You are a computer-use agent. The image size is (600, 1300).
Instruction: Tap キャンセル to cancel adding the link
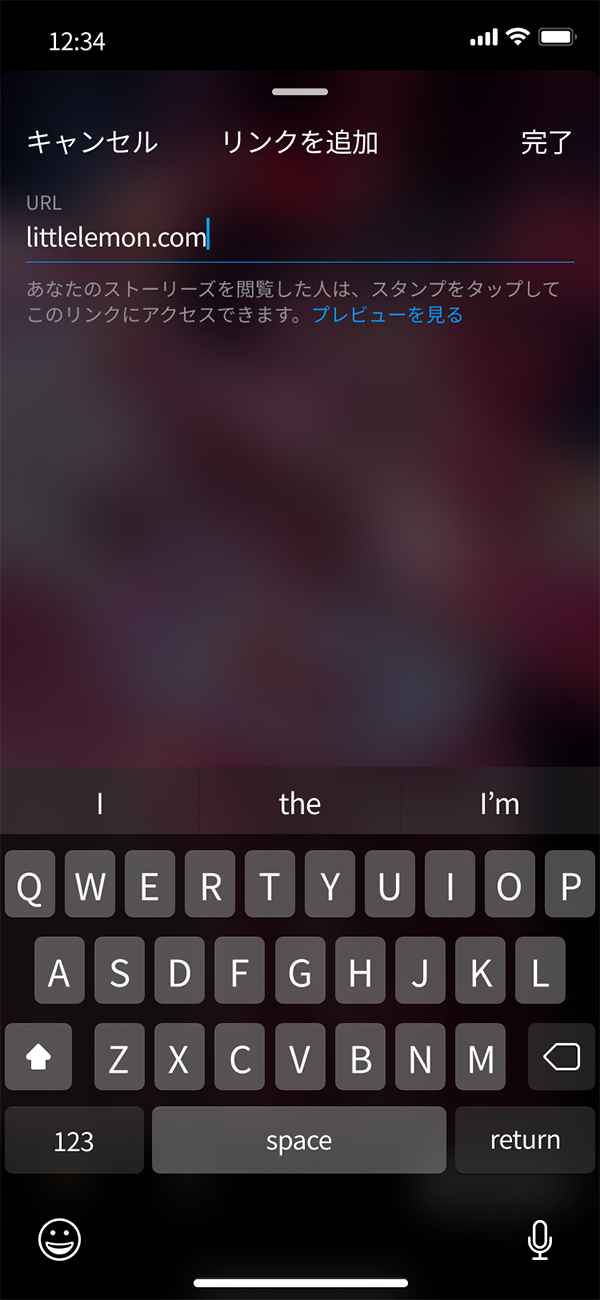[92, 142]
